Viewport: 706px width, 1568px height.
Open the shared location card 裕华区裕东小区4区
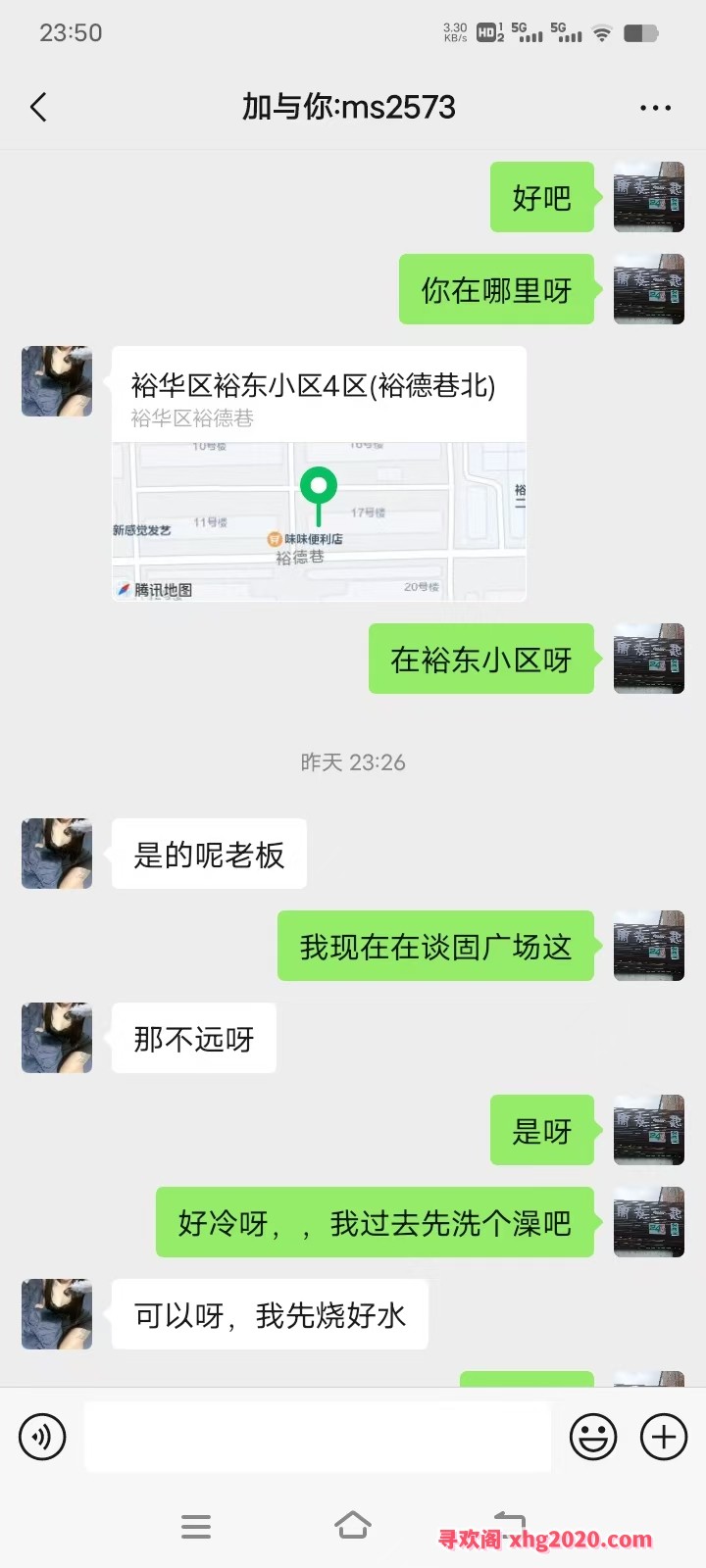click(319, 473)
